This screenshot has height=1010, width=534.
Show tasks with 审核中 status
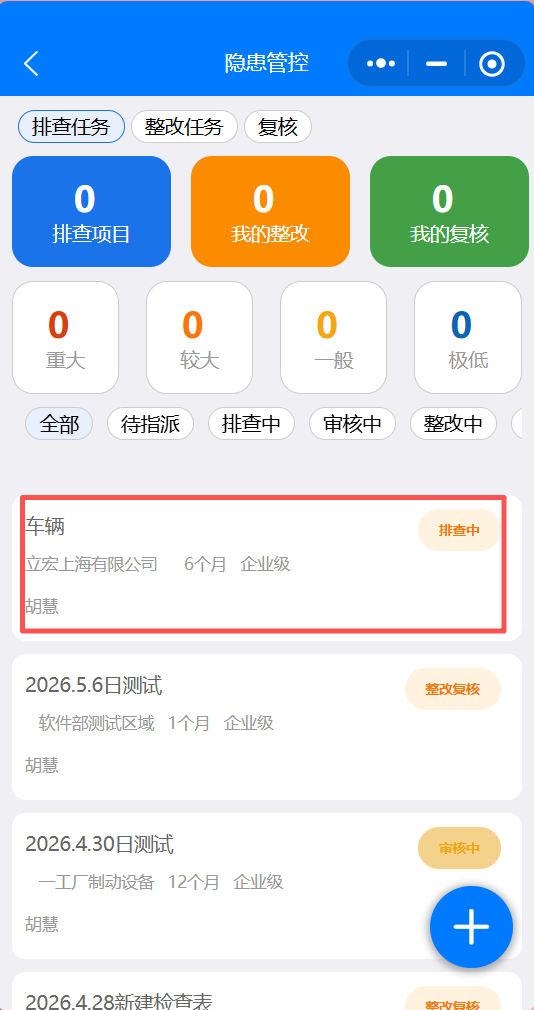pyautogui.click(x=352, y=424)
